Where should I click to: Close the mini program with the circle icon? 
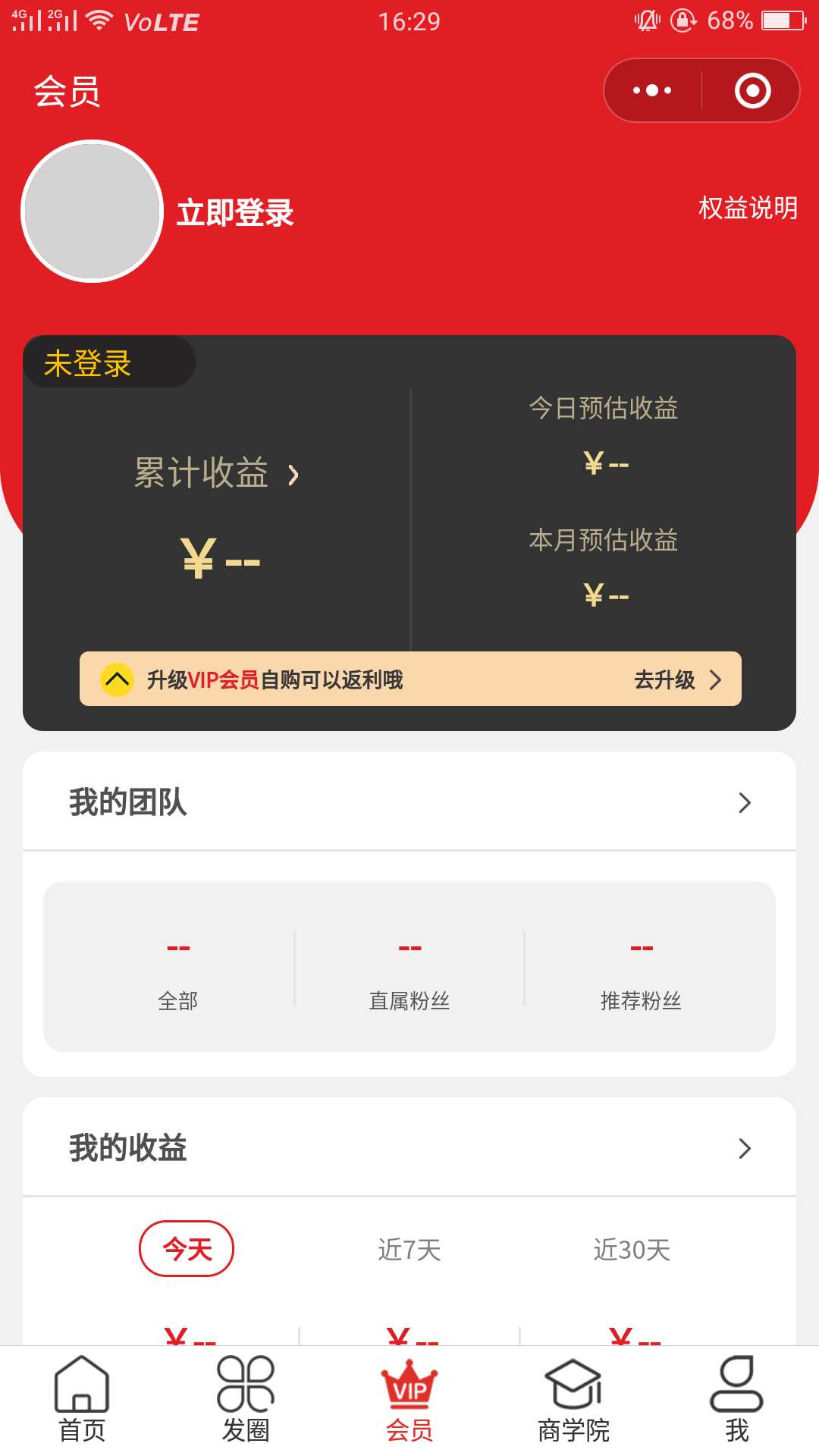pyautogui.click(x=752, y=91)
